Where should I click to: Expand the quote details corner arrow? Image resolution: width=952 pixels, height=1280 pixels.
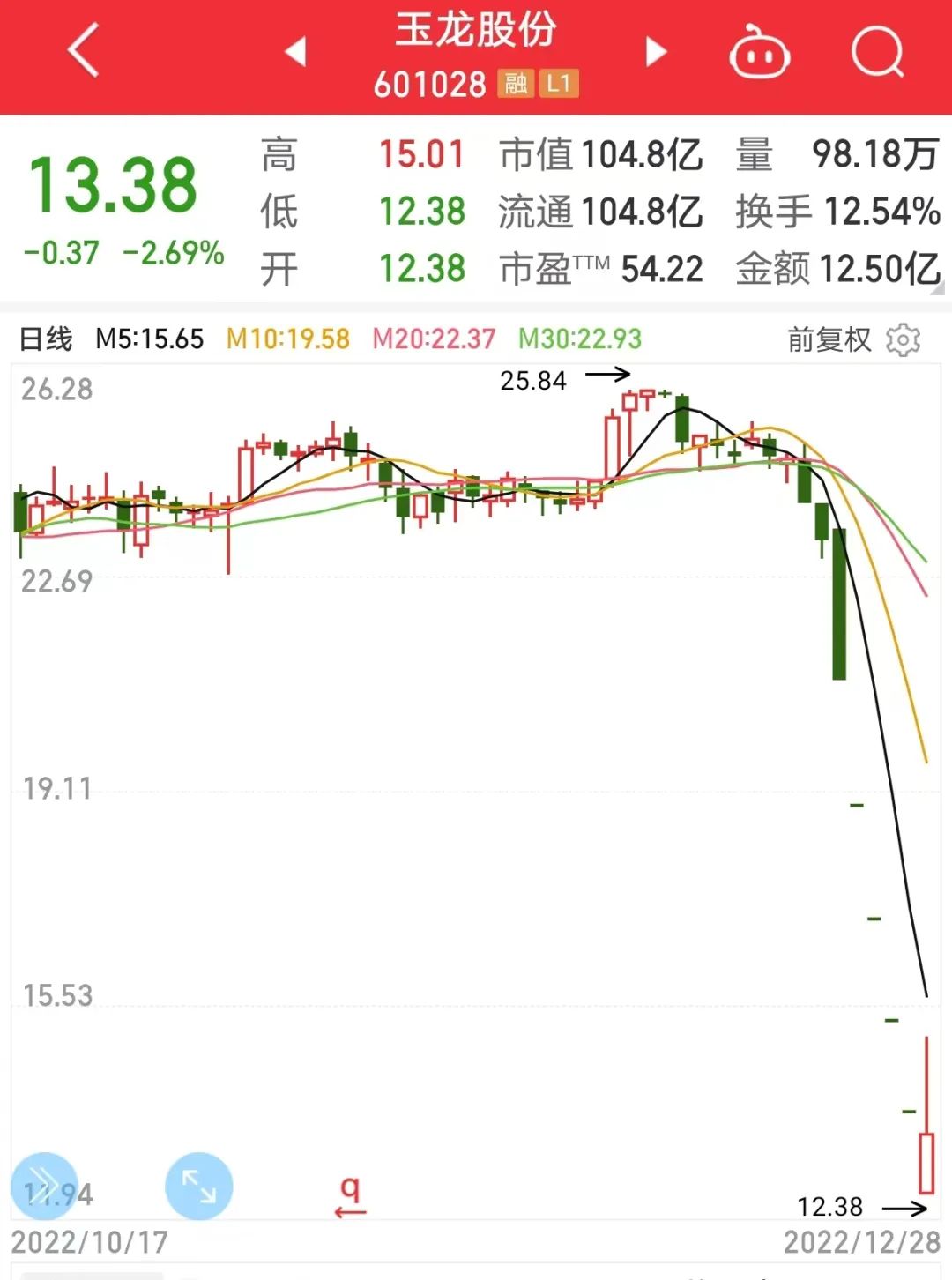(938, 289)
